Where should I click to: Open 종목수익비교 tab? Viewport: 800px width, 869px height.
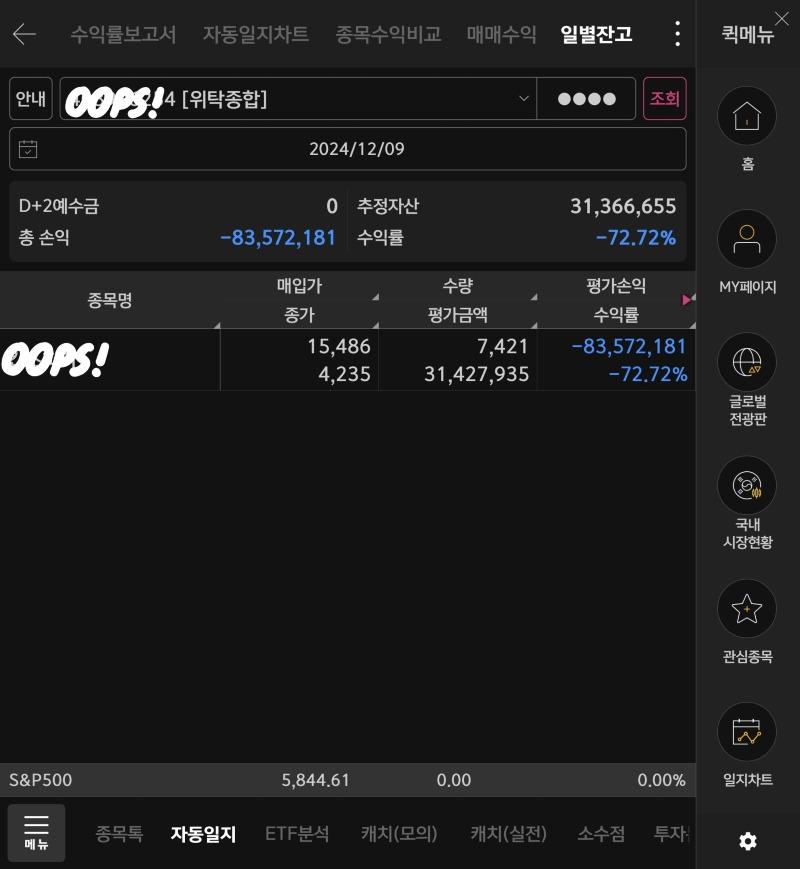click(388, 34)
